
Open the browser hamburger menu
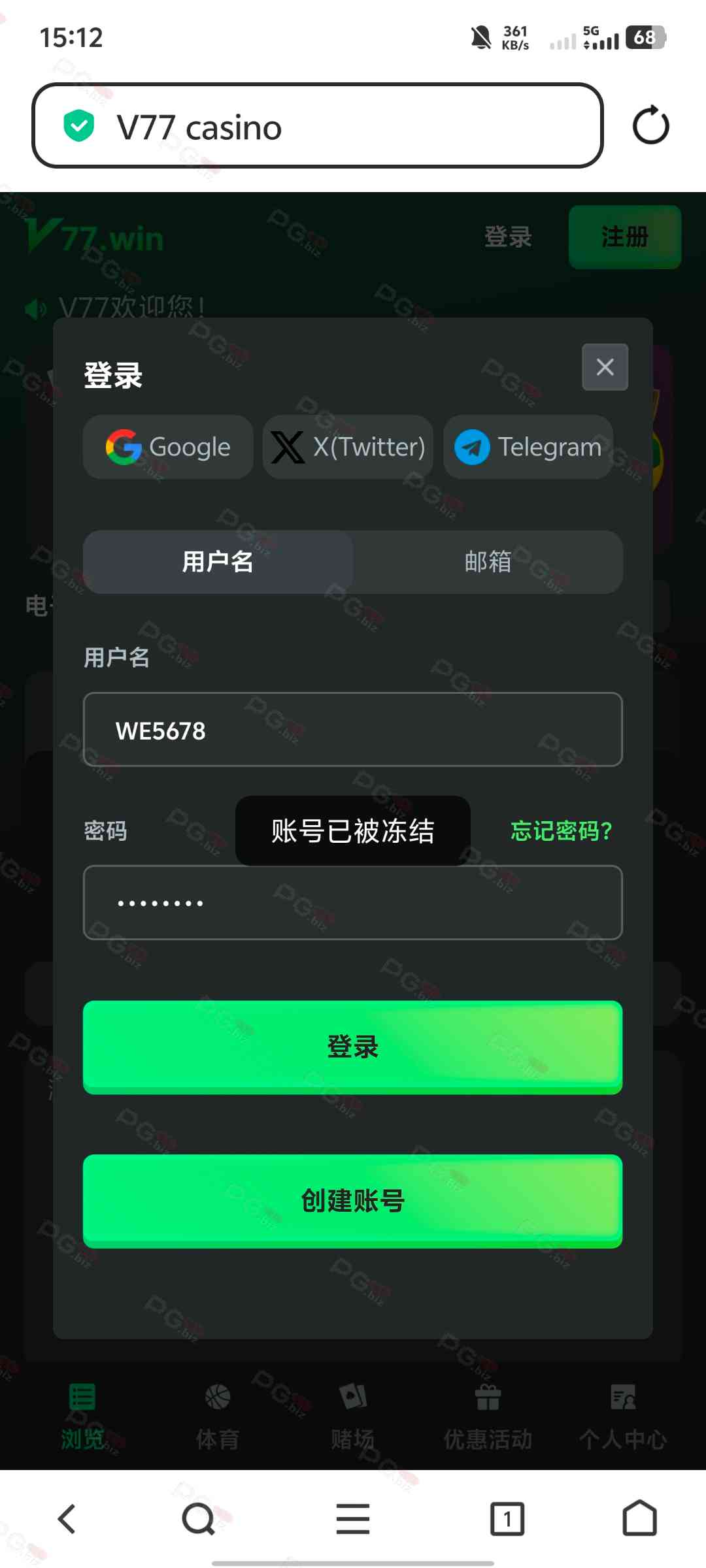tap(353, 1518)
